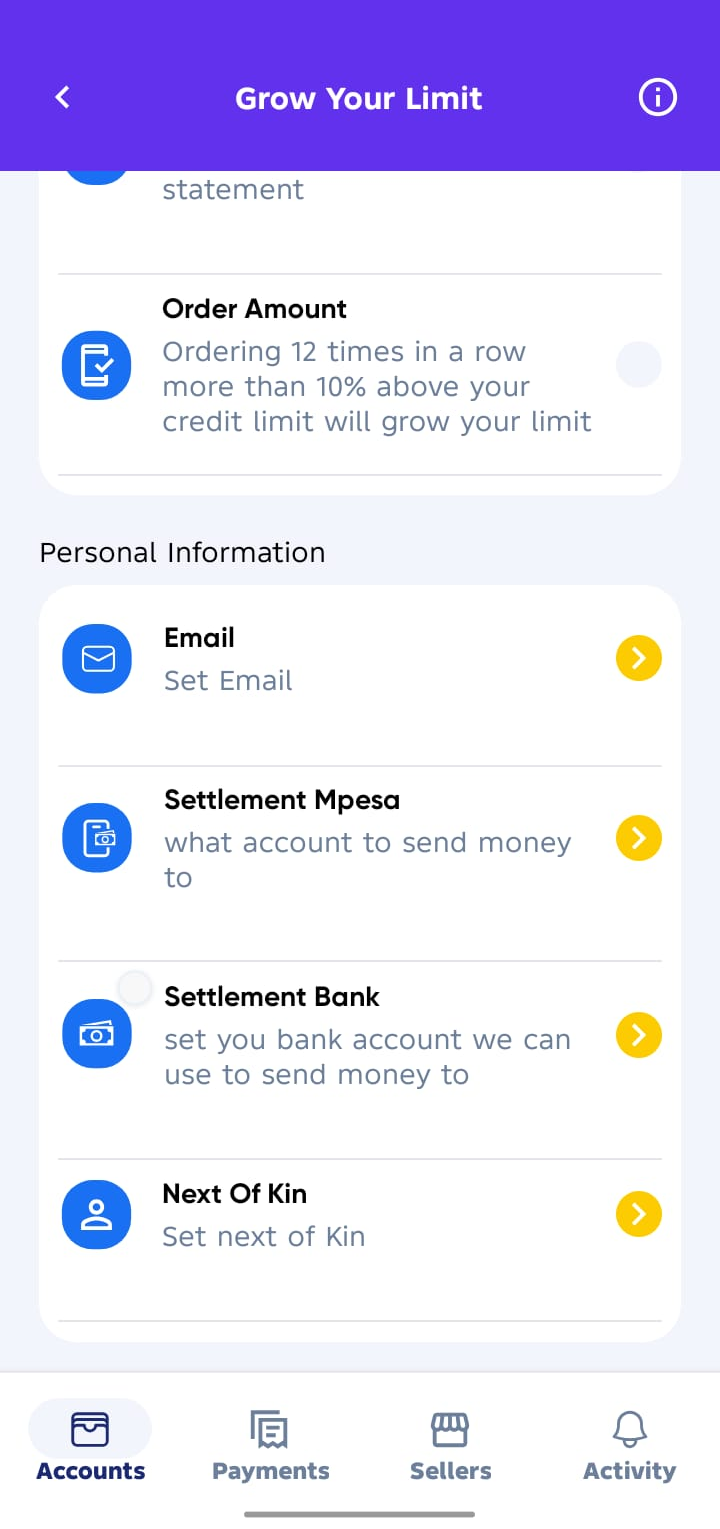The height and width of the screenshot is (1529, 720).
Task: Click the Next Of Kin person icon
Action: click(x=96, y=1214)
